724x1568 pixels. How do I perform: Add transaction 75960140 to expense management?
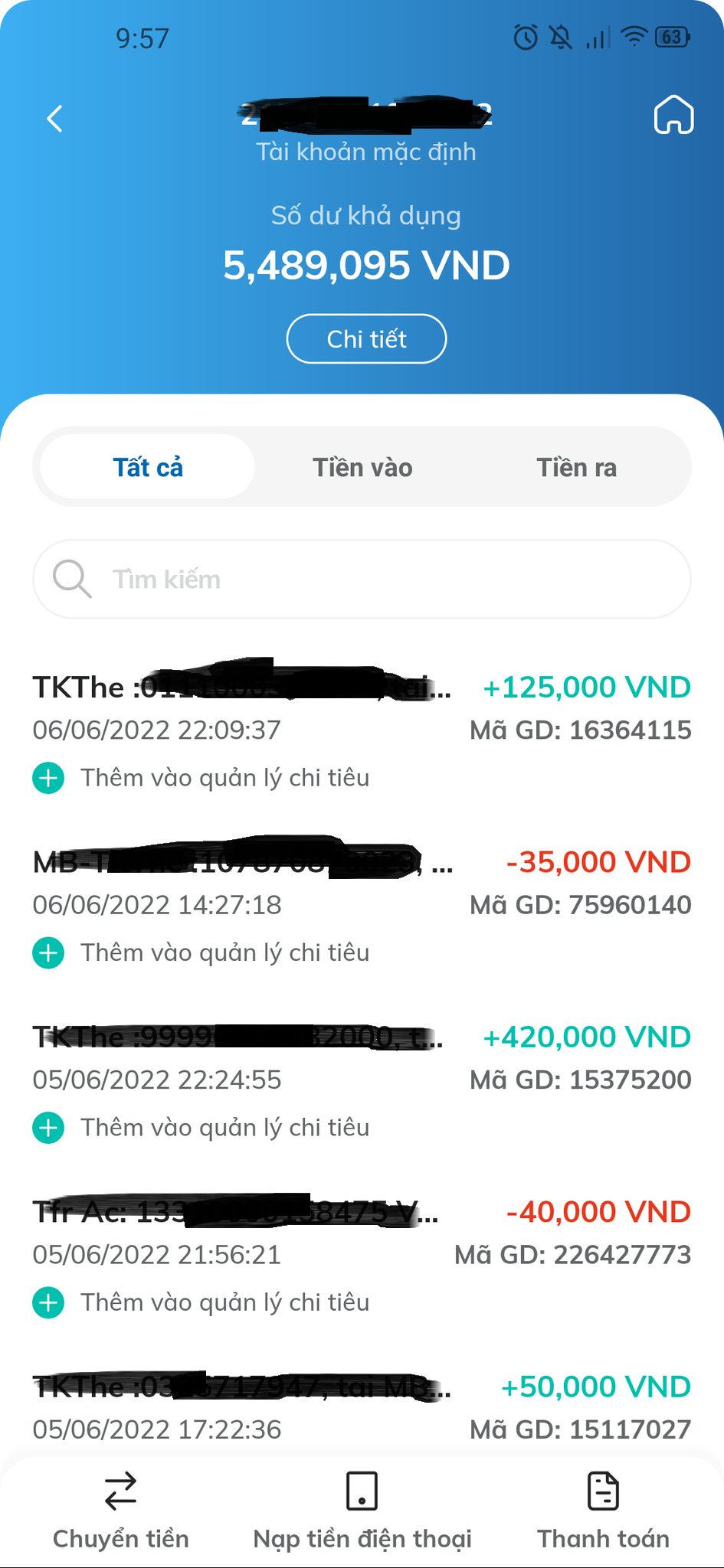pyautogui.click(x=201, y=952)
